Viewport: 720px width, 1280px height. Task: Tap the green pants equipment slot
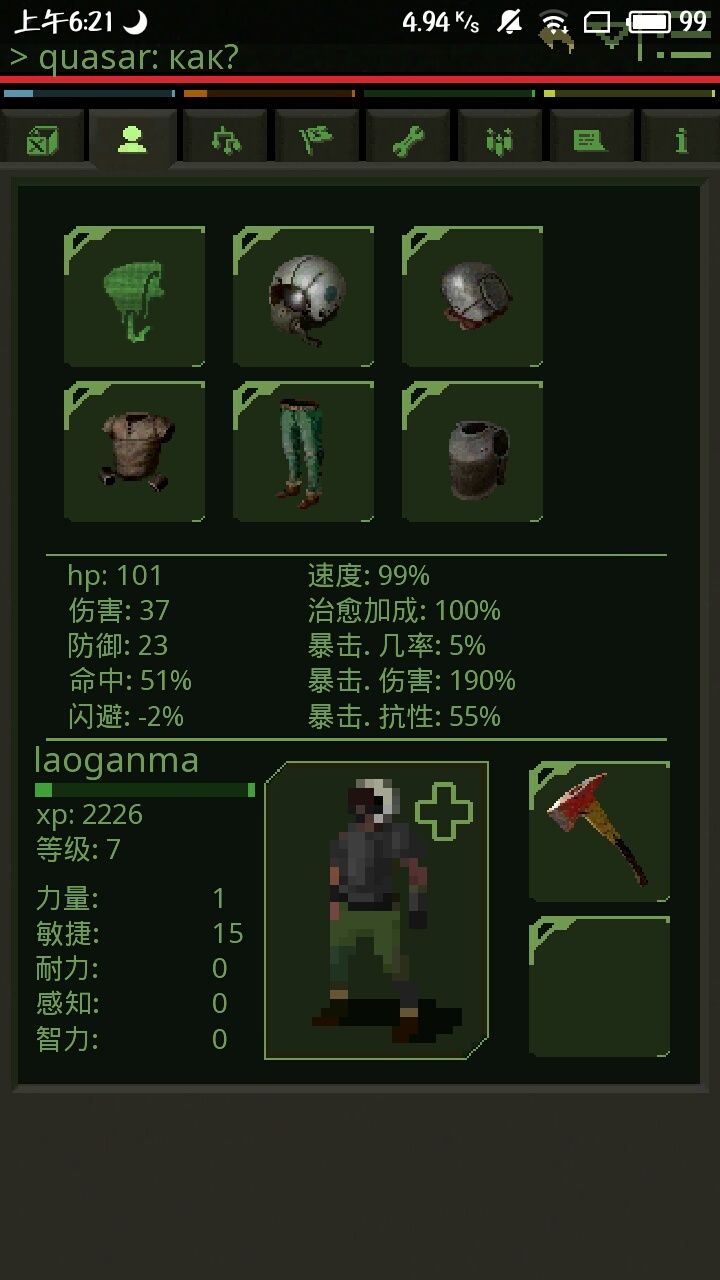(x=303, y=451)
